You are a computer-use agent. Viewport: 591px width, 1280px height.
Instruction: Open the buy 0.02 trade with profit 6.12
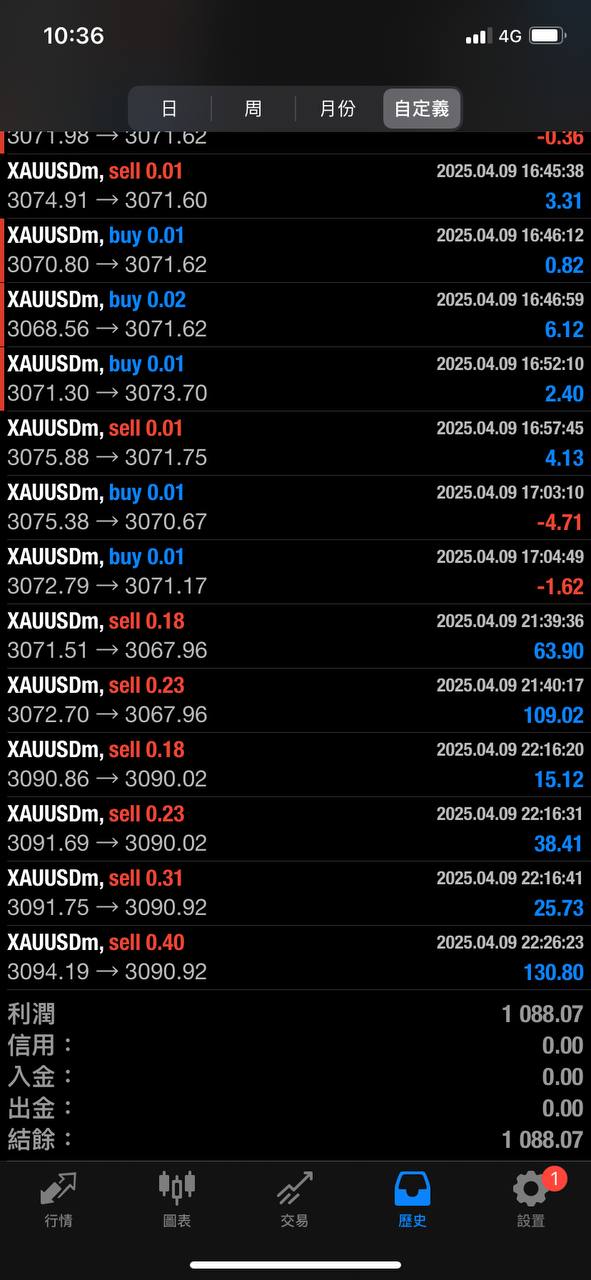[x=295, y=315]
